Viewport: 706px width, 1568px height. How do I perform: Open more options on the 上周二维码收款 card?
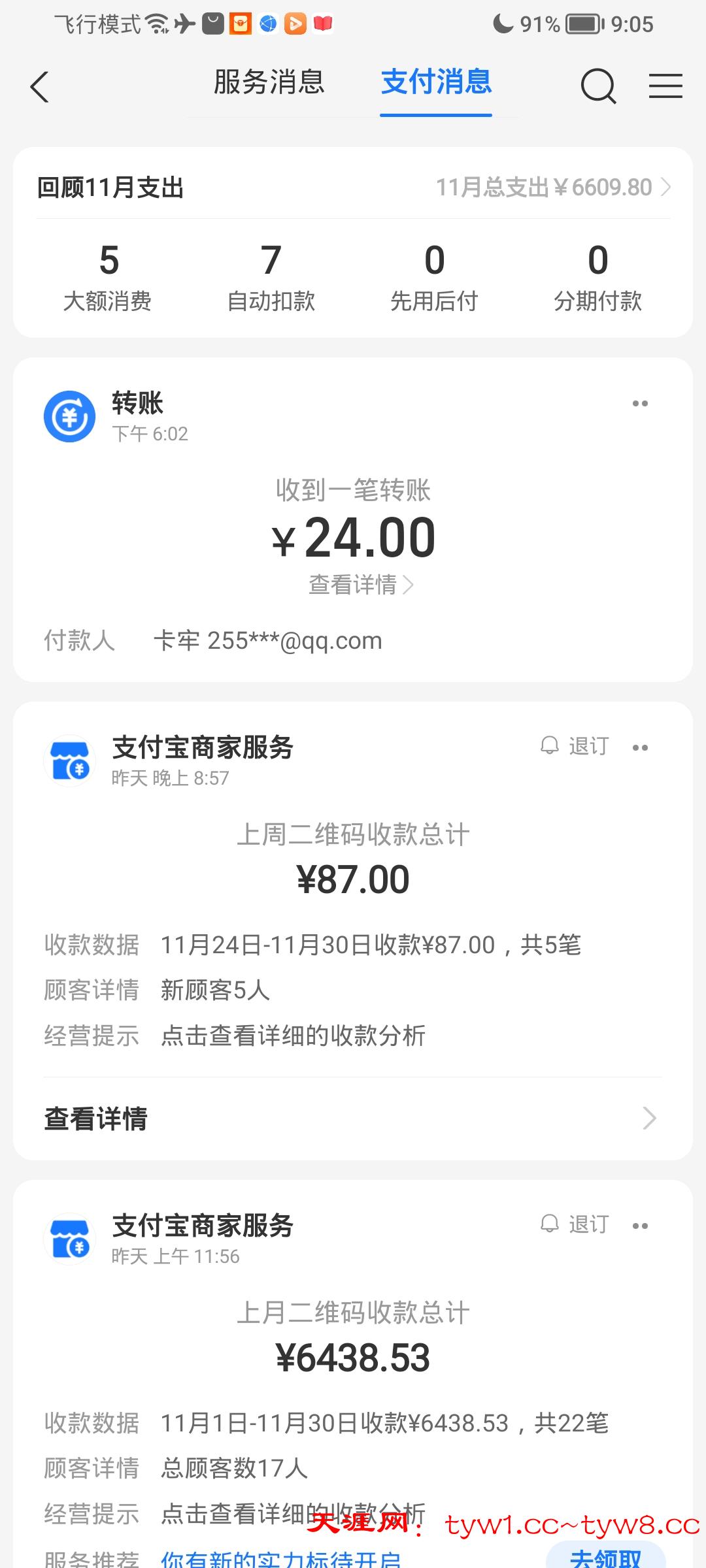640,748
